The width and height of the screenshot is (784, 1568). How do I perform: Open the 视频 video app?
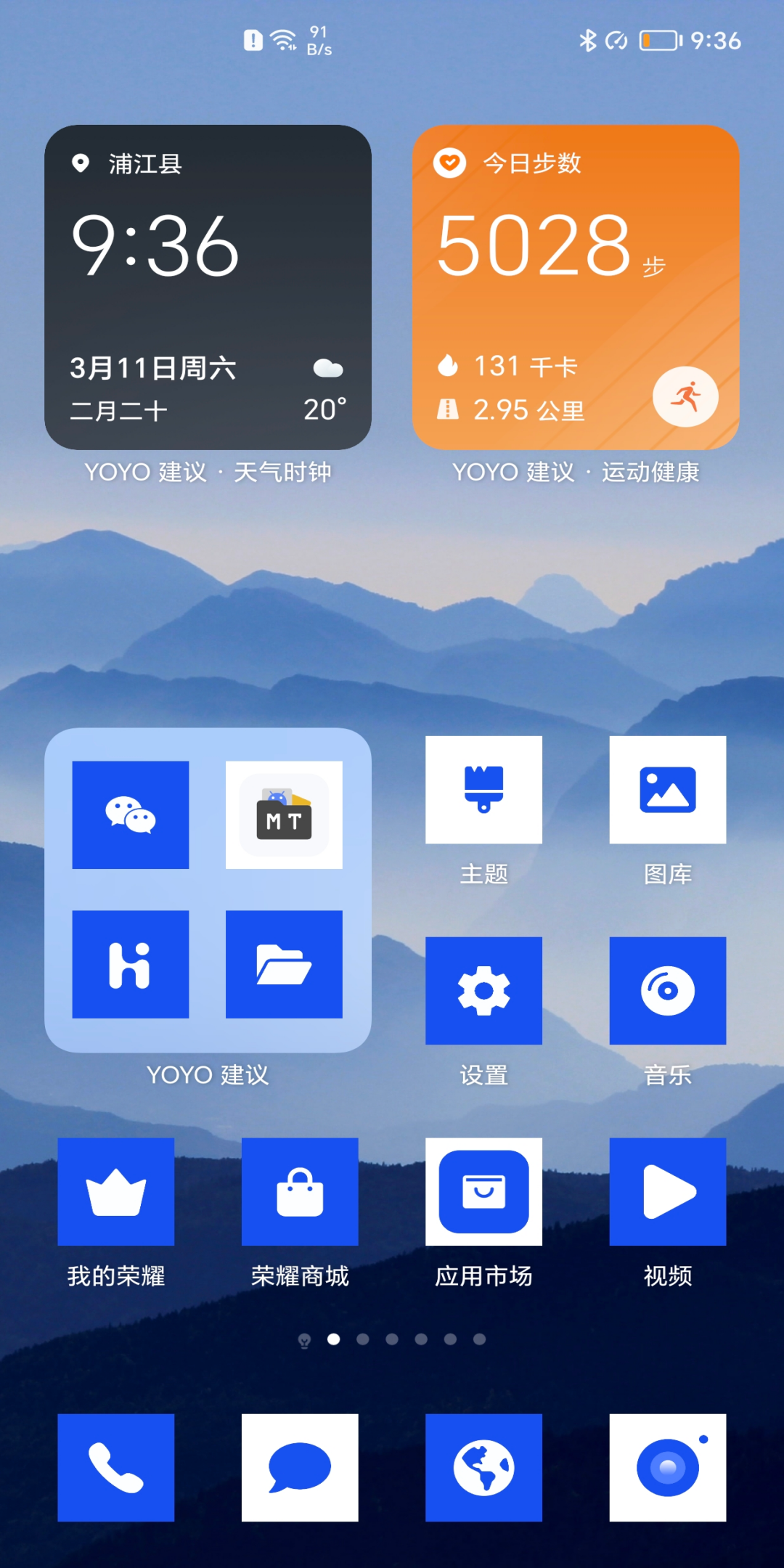pyautogui.click(x=667, y=1191)
